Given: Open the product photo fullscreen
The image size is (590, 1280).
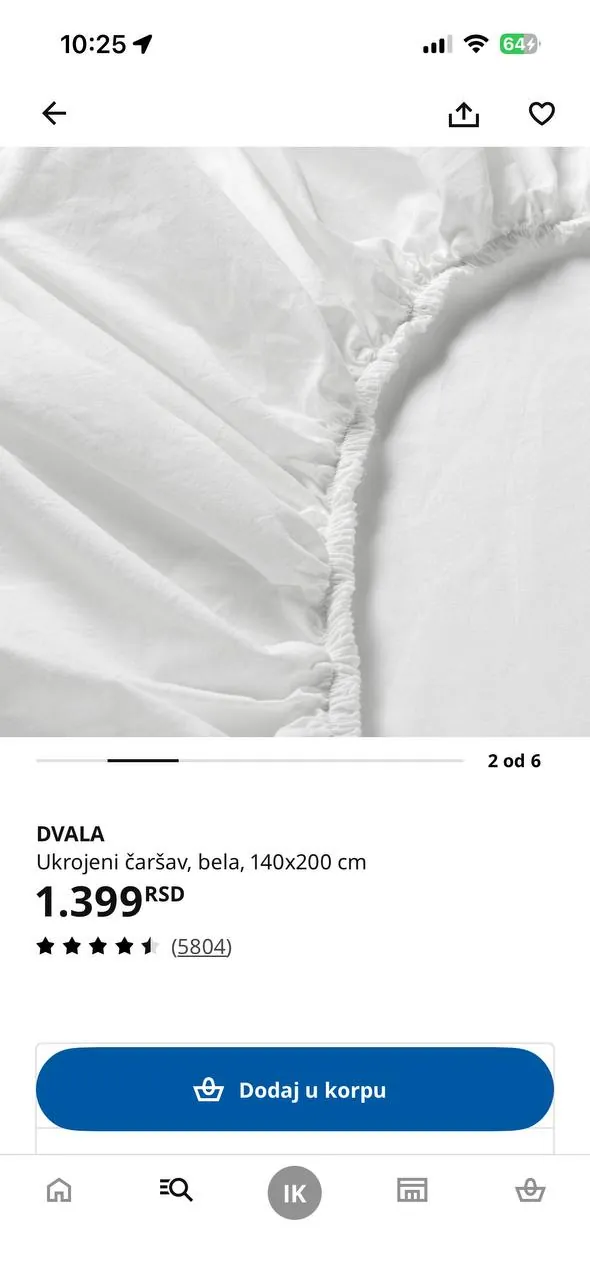Looking at the screenshot, I should tap(295, 442).
